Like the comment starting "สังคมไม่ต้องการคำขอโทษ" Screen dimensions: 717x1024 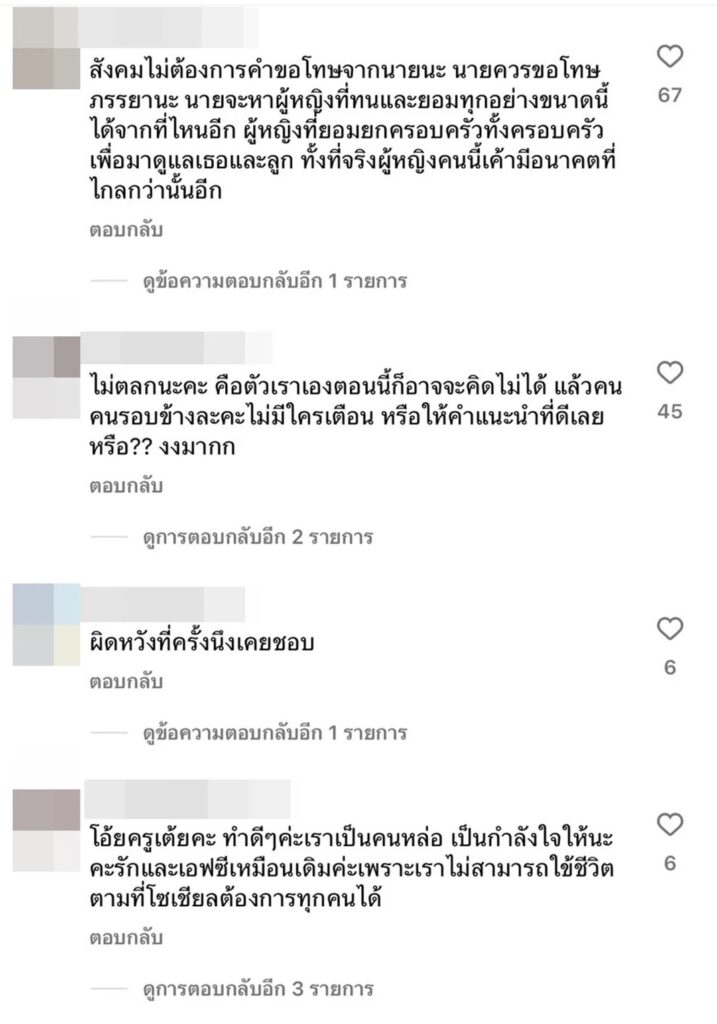point(669,57)
